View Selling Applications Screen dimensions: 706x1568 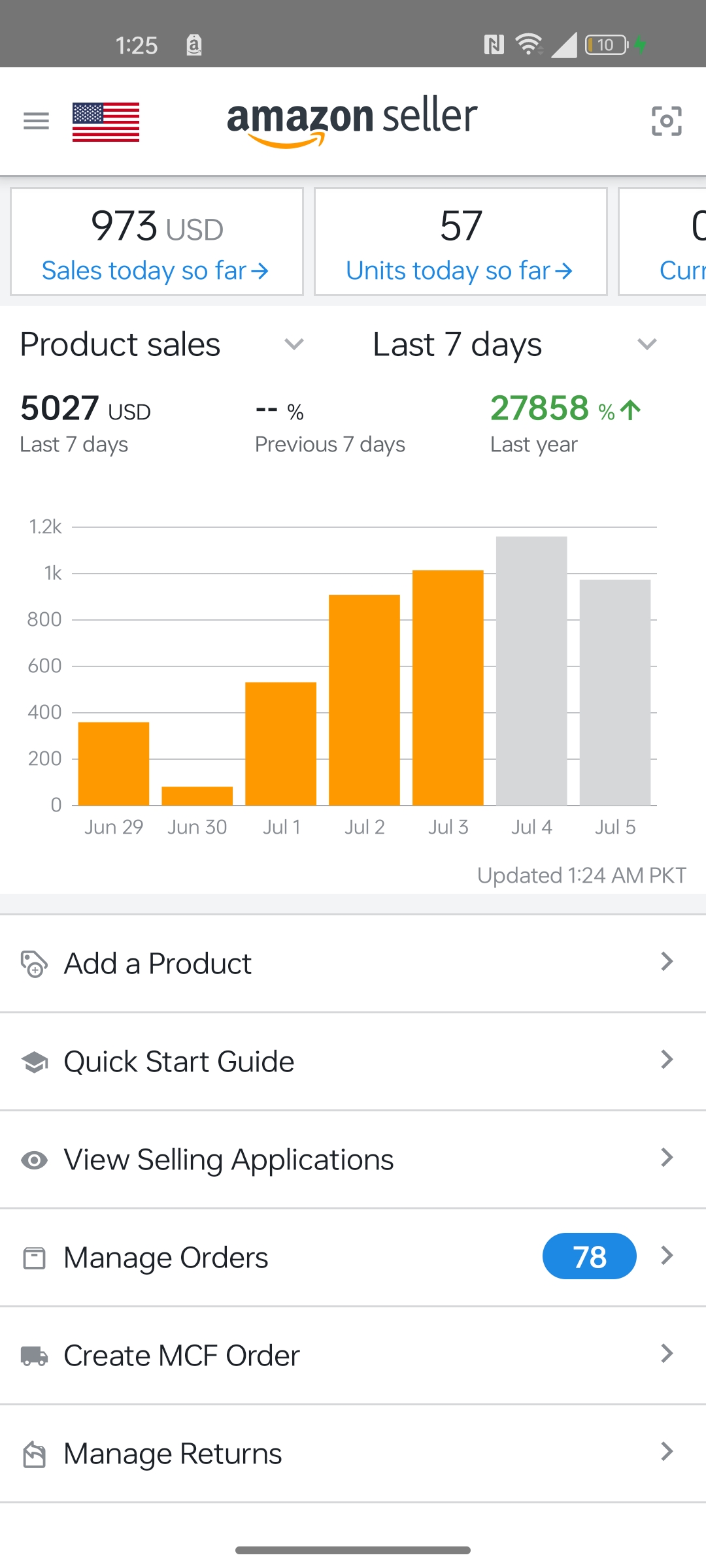click(x=353, y=1160)
